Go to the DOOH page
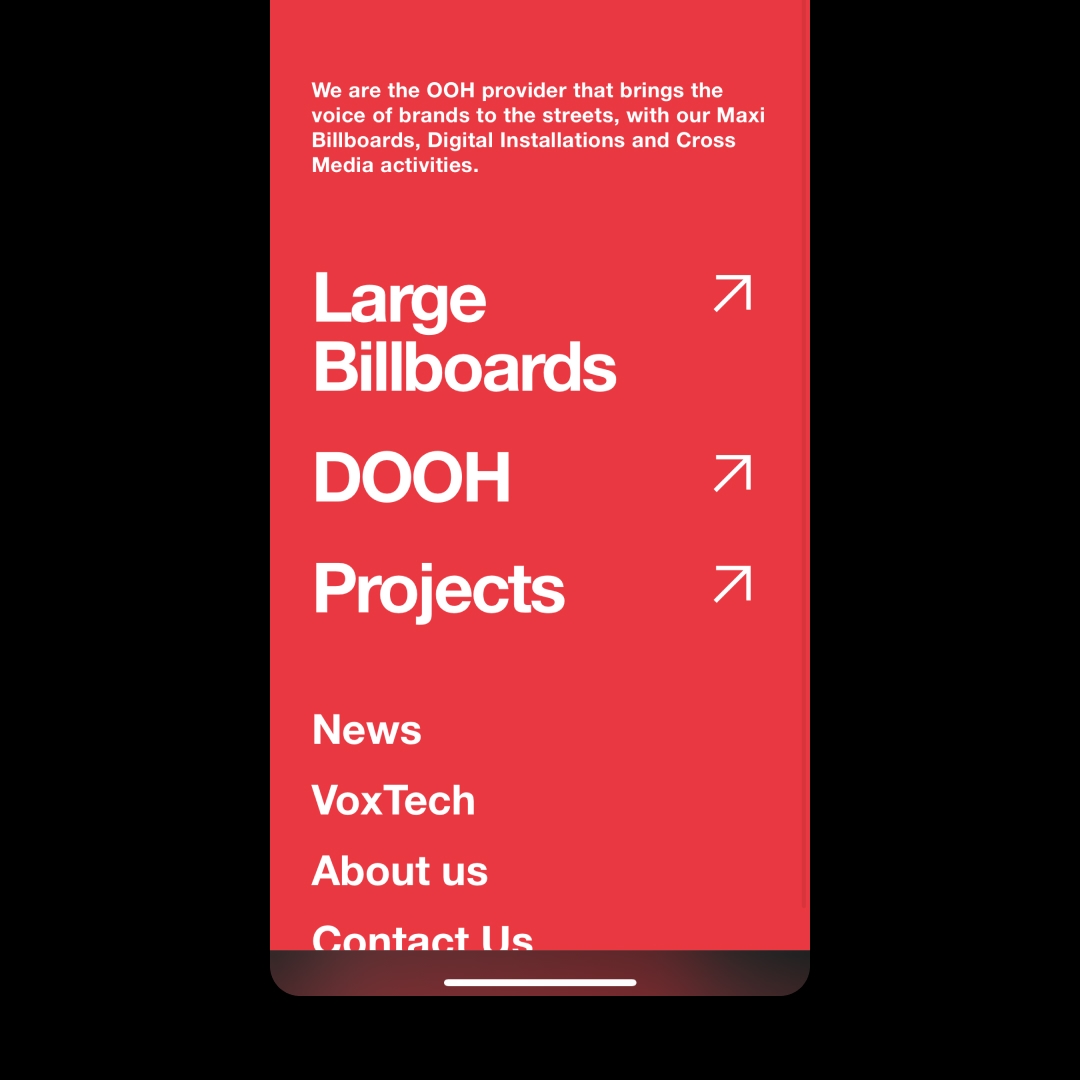1080x1080 pixels. (412, 477)
